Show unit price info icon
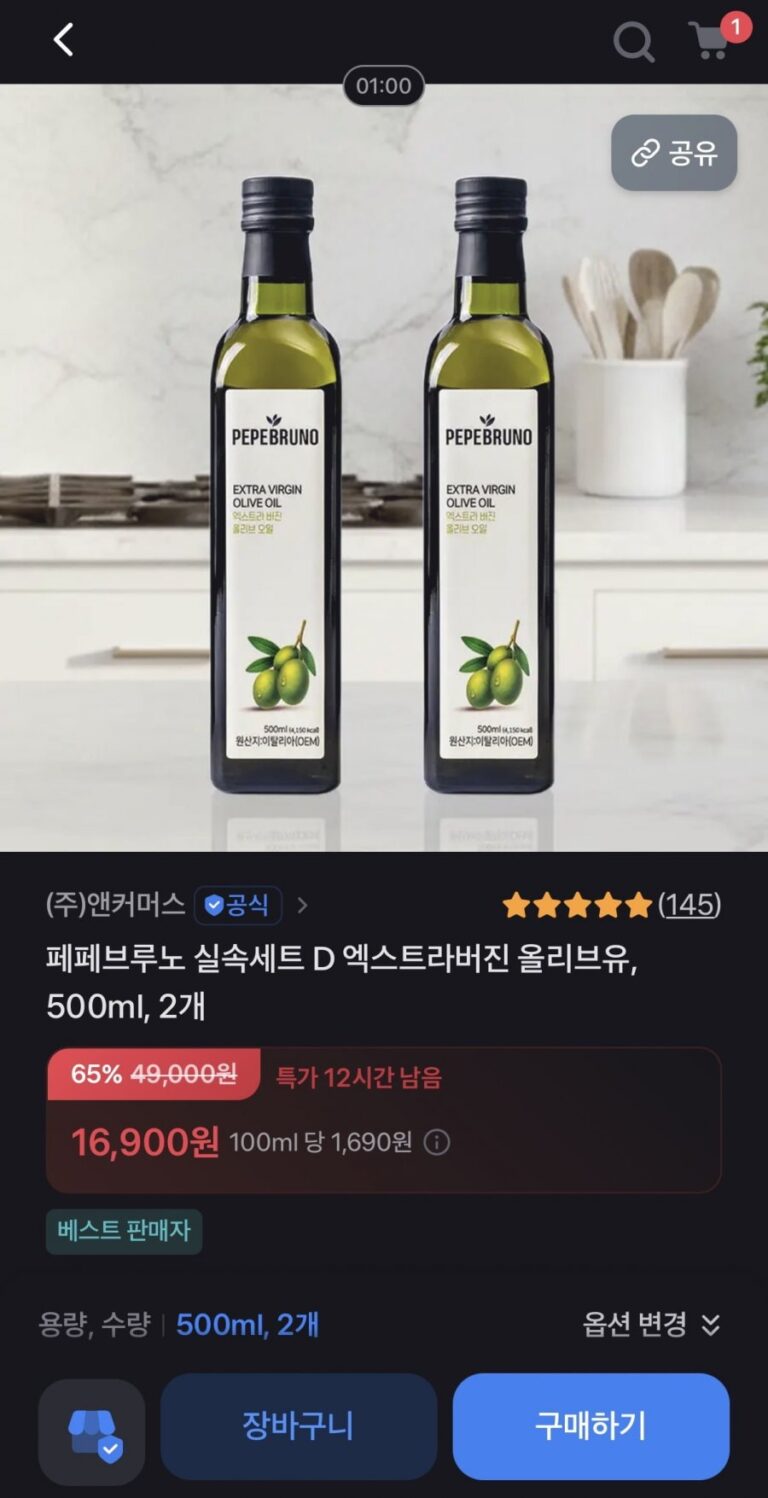 click(x=437, y=1142)
